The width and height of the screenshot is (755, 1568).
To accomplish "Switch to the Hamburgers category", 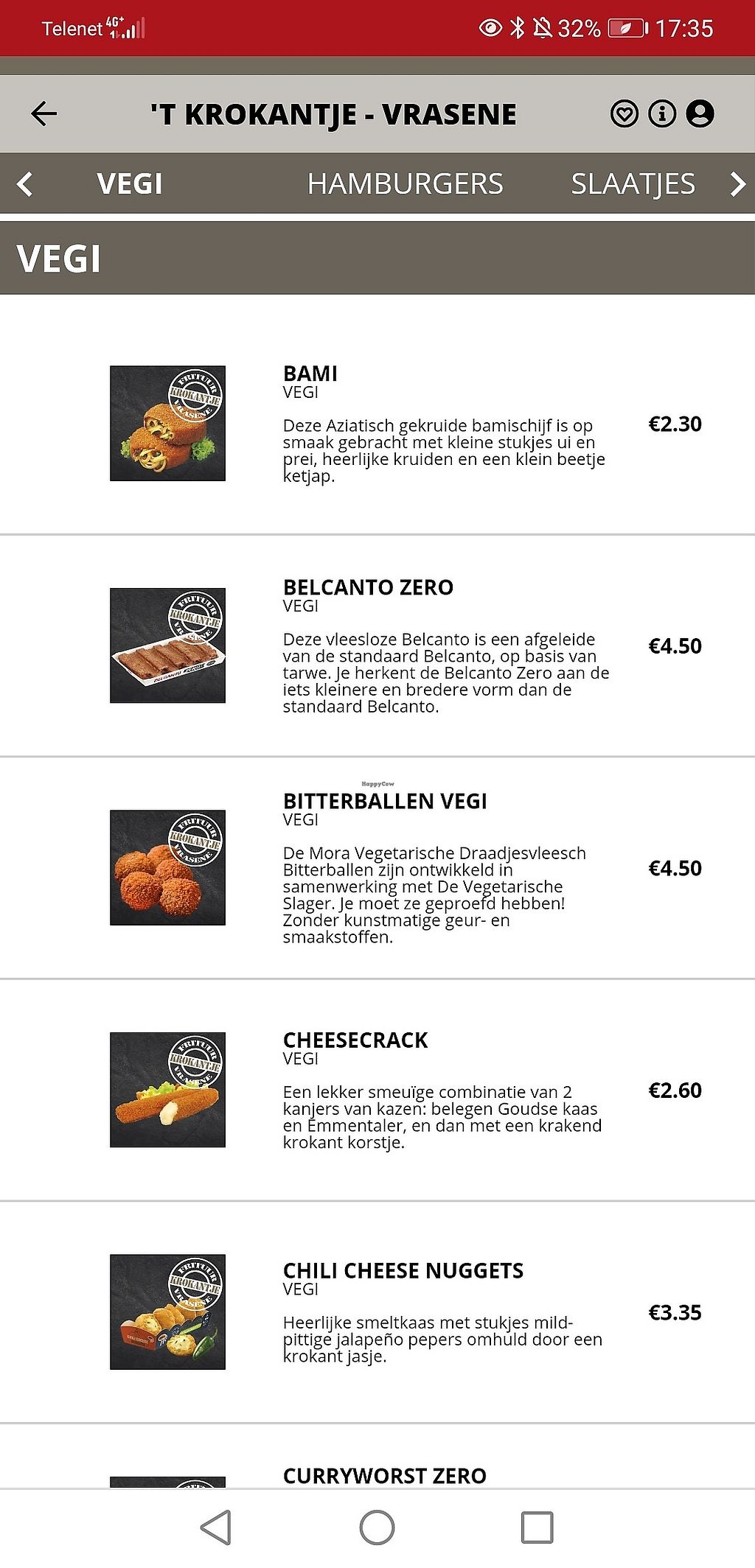I will 405,183.
